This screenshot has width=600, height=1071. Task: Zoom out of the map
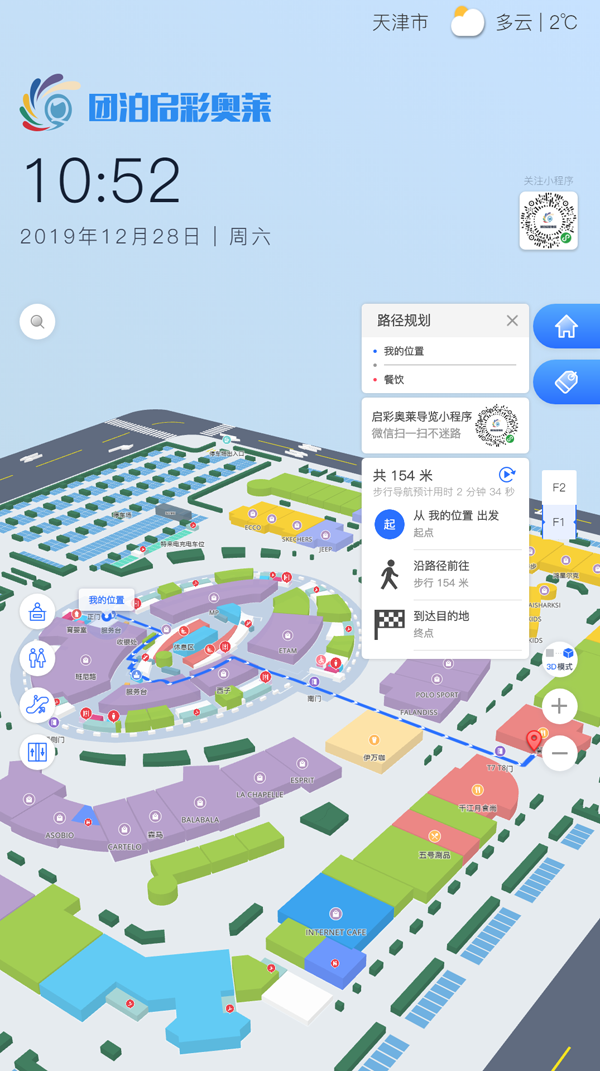559,753
